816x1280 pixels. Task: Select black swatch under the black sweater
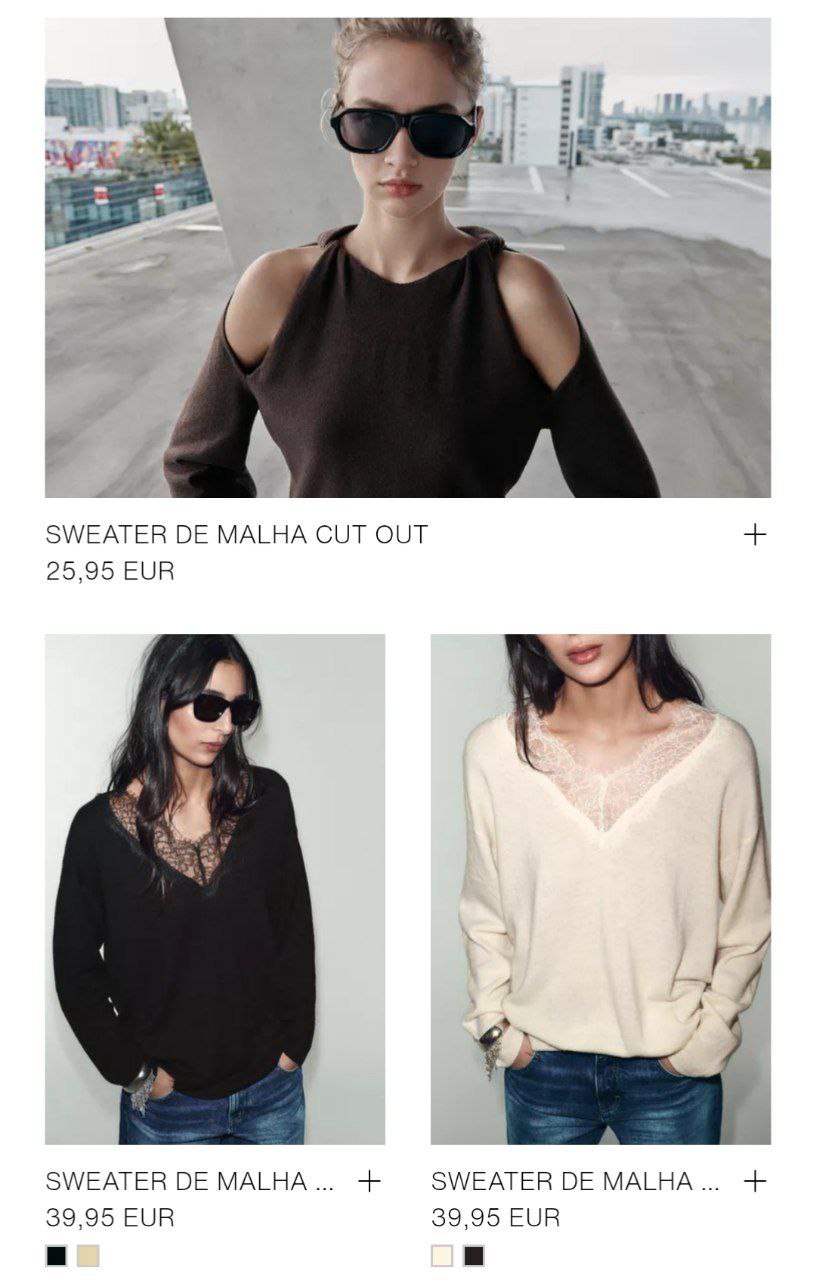click(x=57, y=1255)
